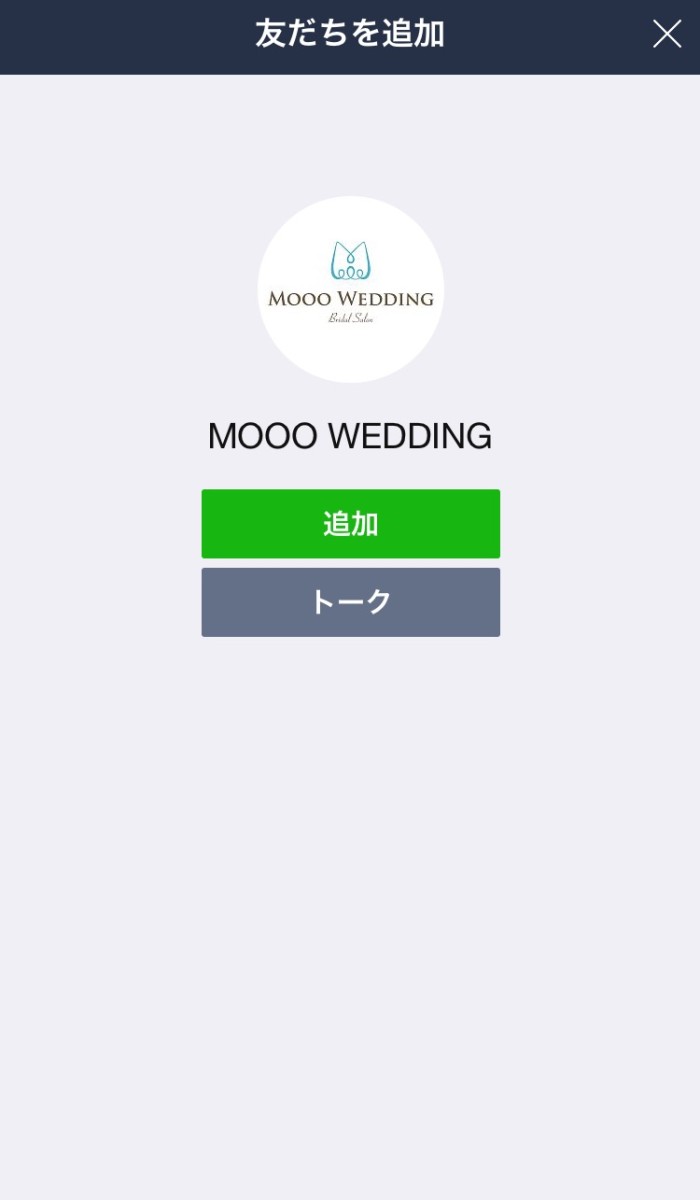Open talk with MOOO WEDDING
The height and width of the screenshot is (1200, 700).
coord(350,602)
